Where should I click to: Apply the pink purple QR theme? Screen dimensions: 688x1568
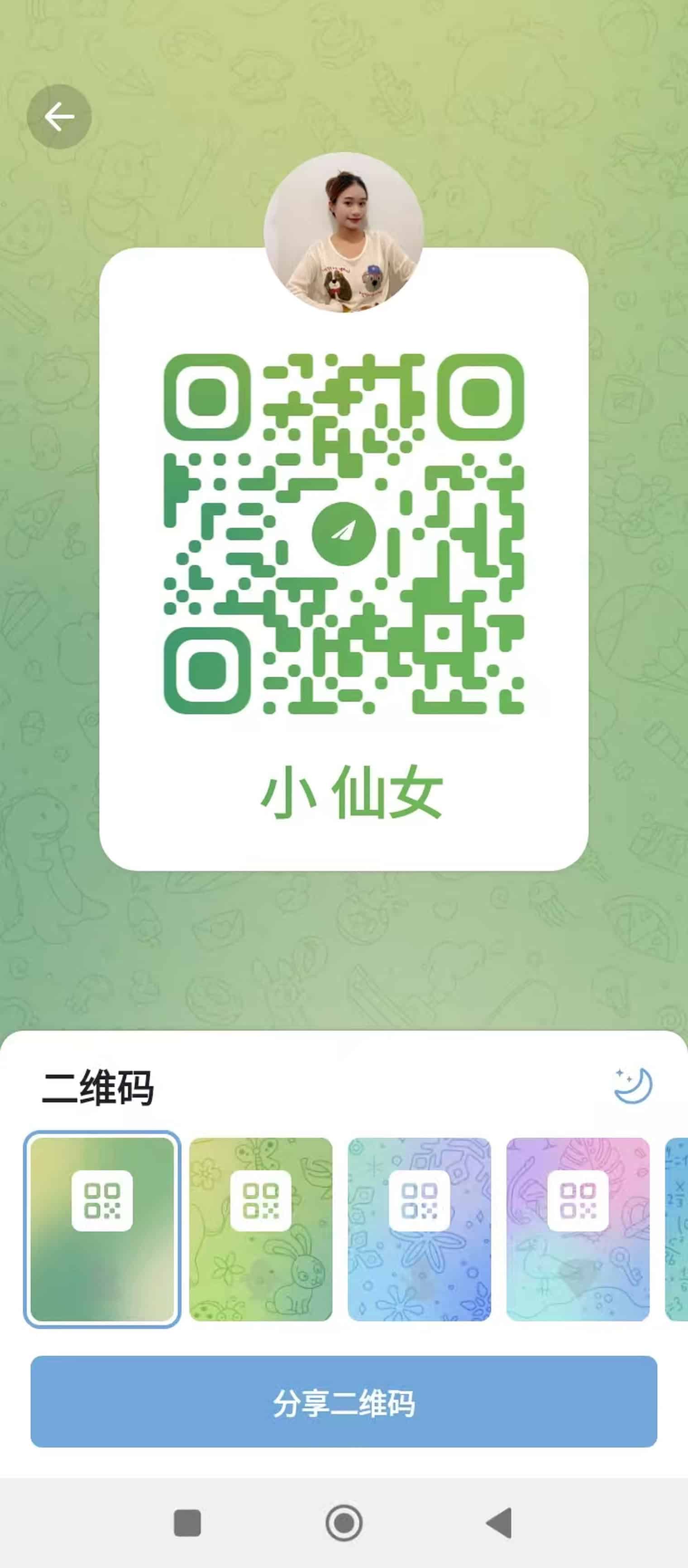(x=578, y=1229)
